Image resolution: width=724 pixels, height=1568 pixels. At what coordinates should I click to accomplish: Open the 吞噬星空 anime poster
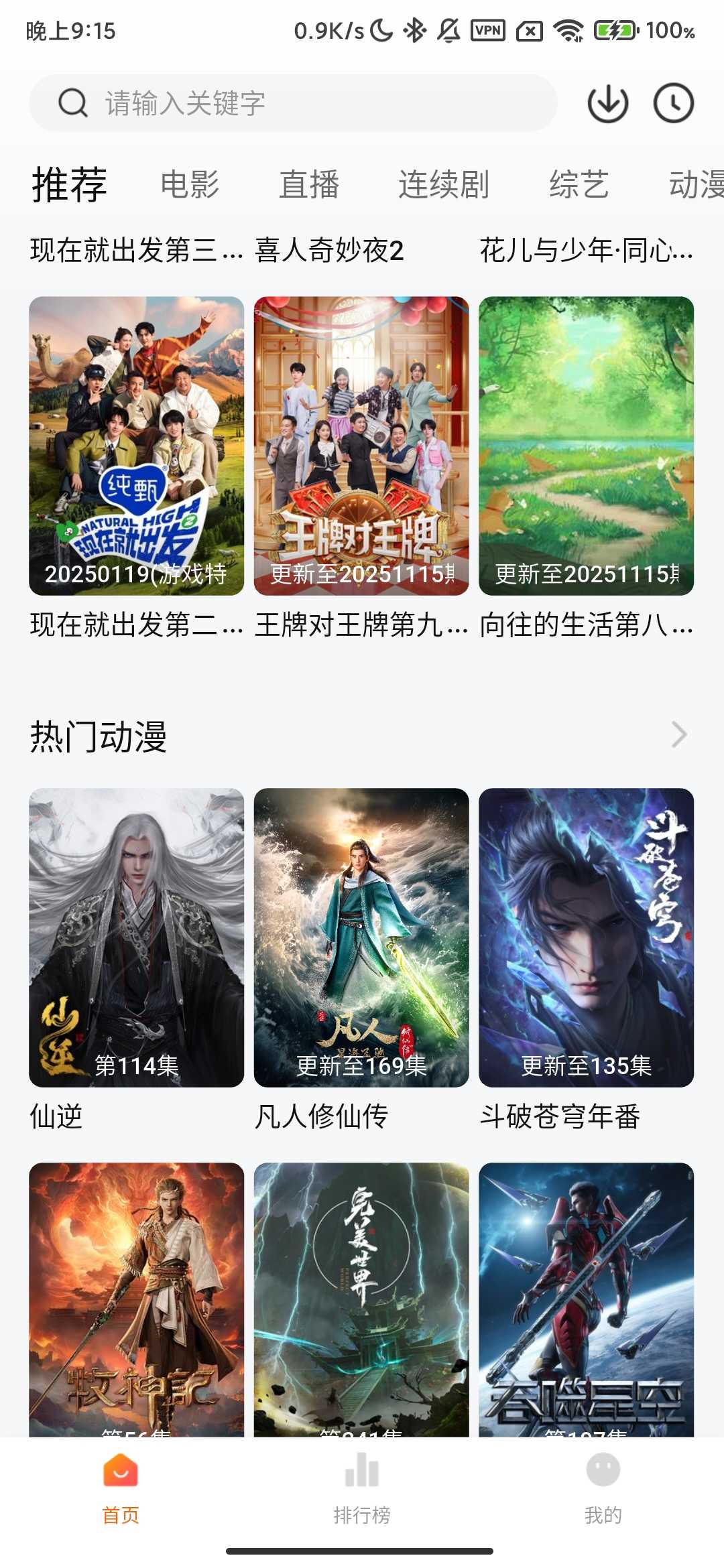586,1299
